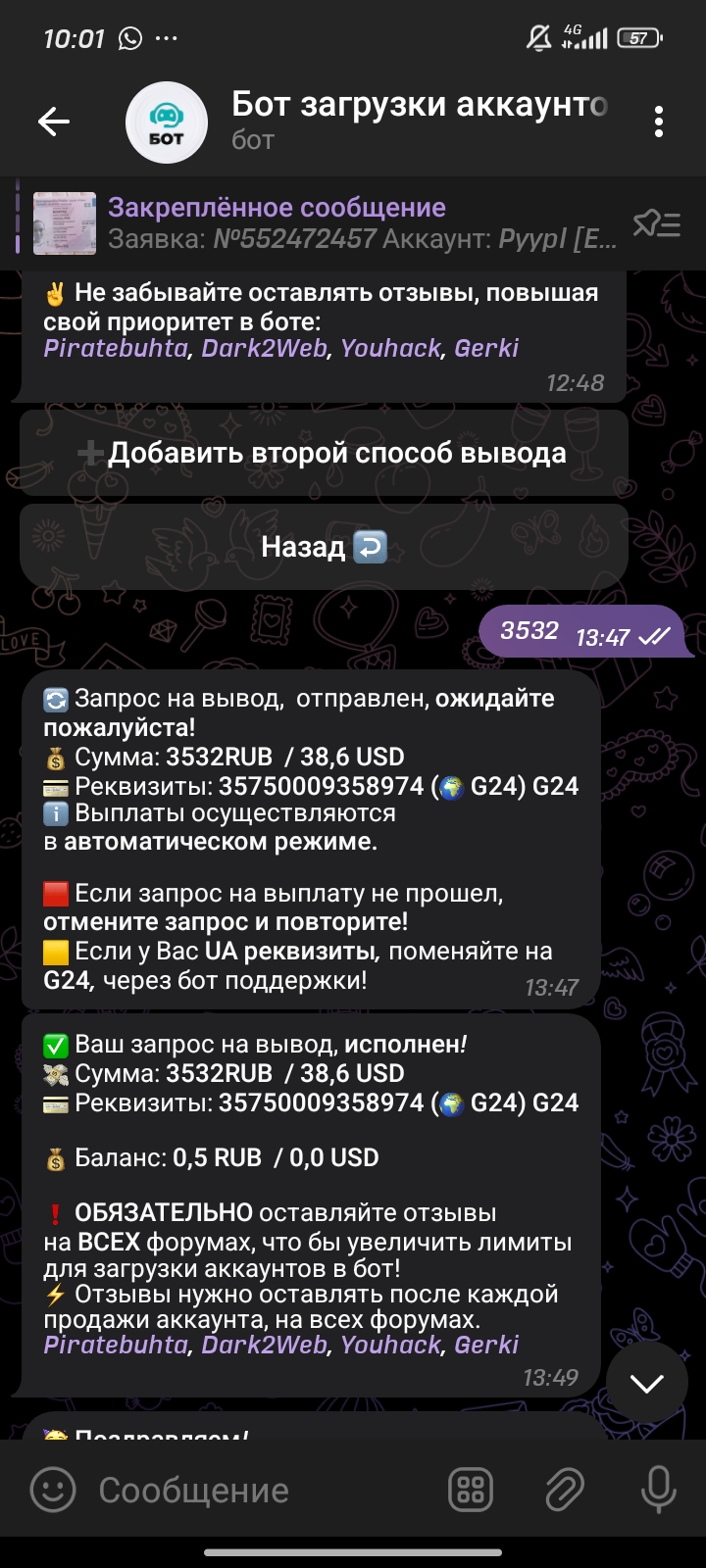706x1568 pixels.
Task: Jump to the latest message with the down arrow
Action: (647, 1383)
